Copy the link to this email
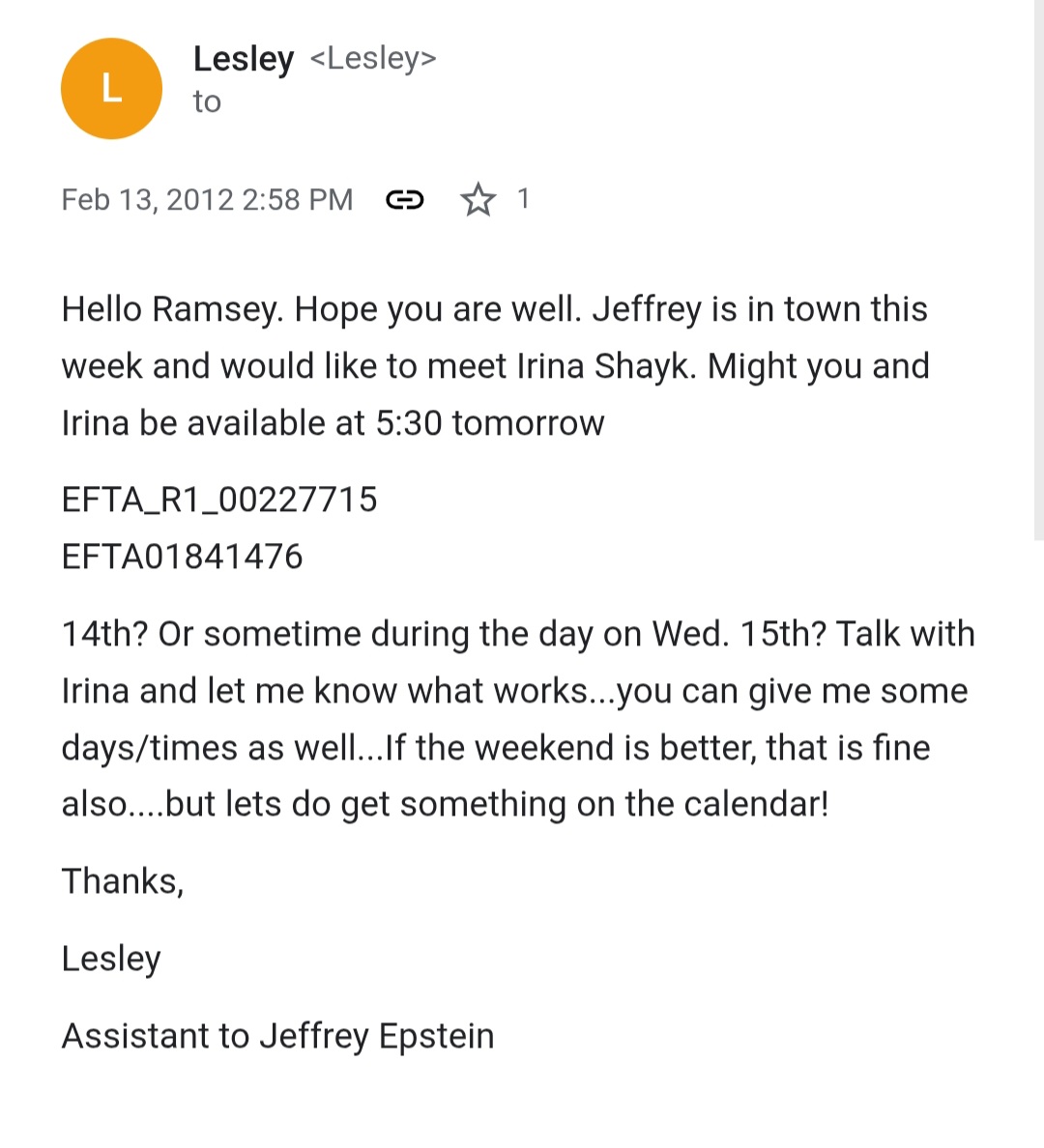The height and width of the screenshot is (1148, 1044). point(404,200)
